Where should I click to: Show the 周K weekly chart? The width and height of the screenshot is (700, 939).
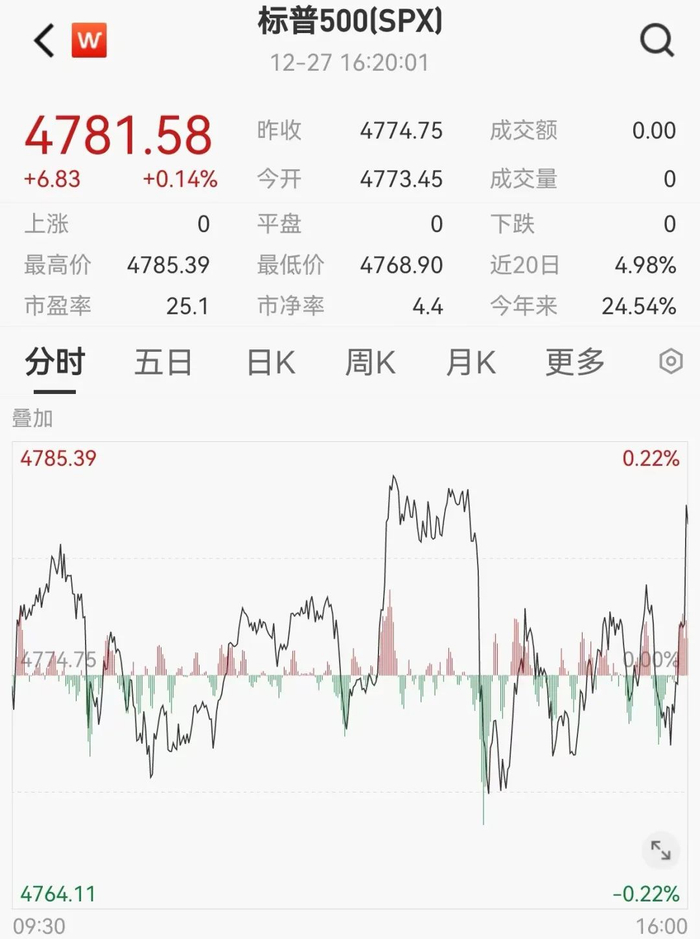370,362
